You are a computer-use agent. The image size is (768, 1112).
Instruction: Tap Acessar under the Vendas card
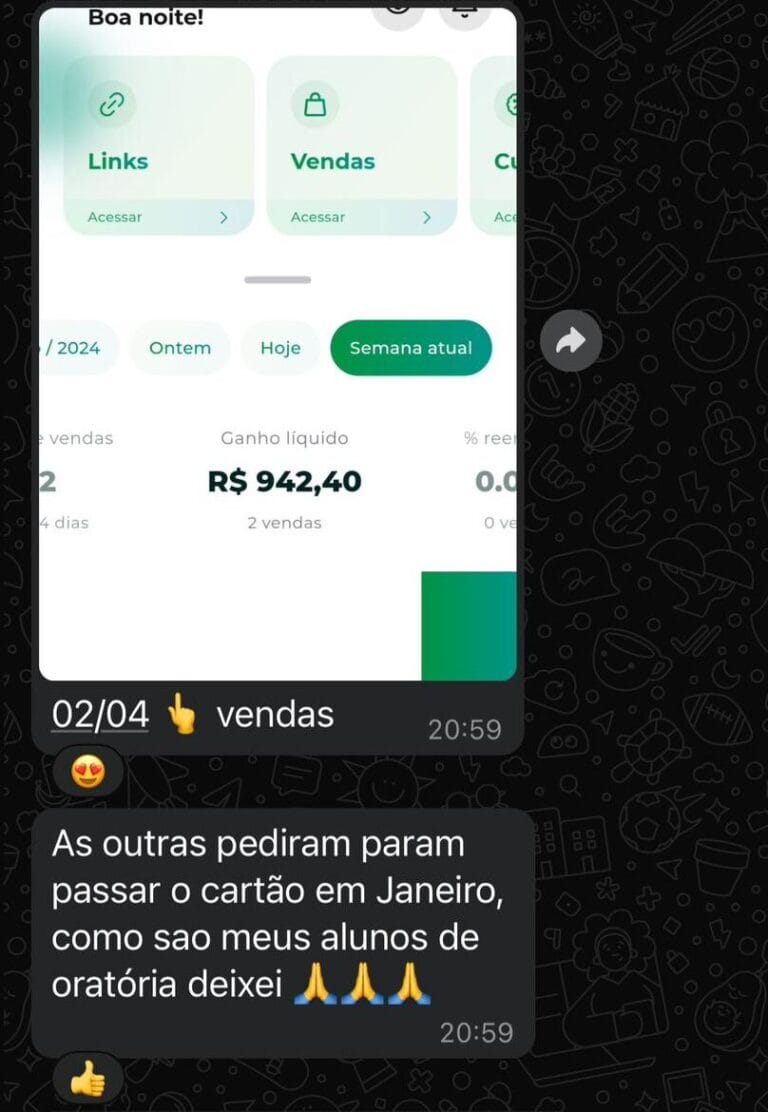317,216
